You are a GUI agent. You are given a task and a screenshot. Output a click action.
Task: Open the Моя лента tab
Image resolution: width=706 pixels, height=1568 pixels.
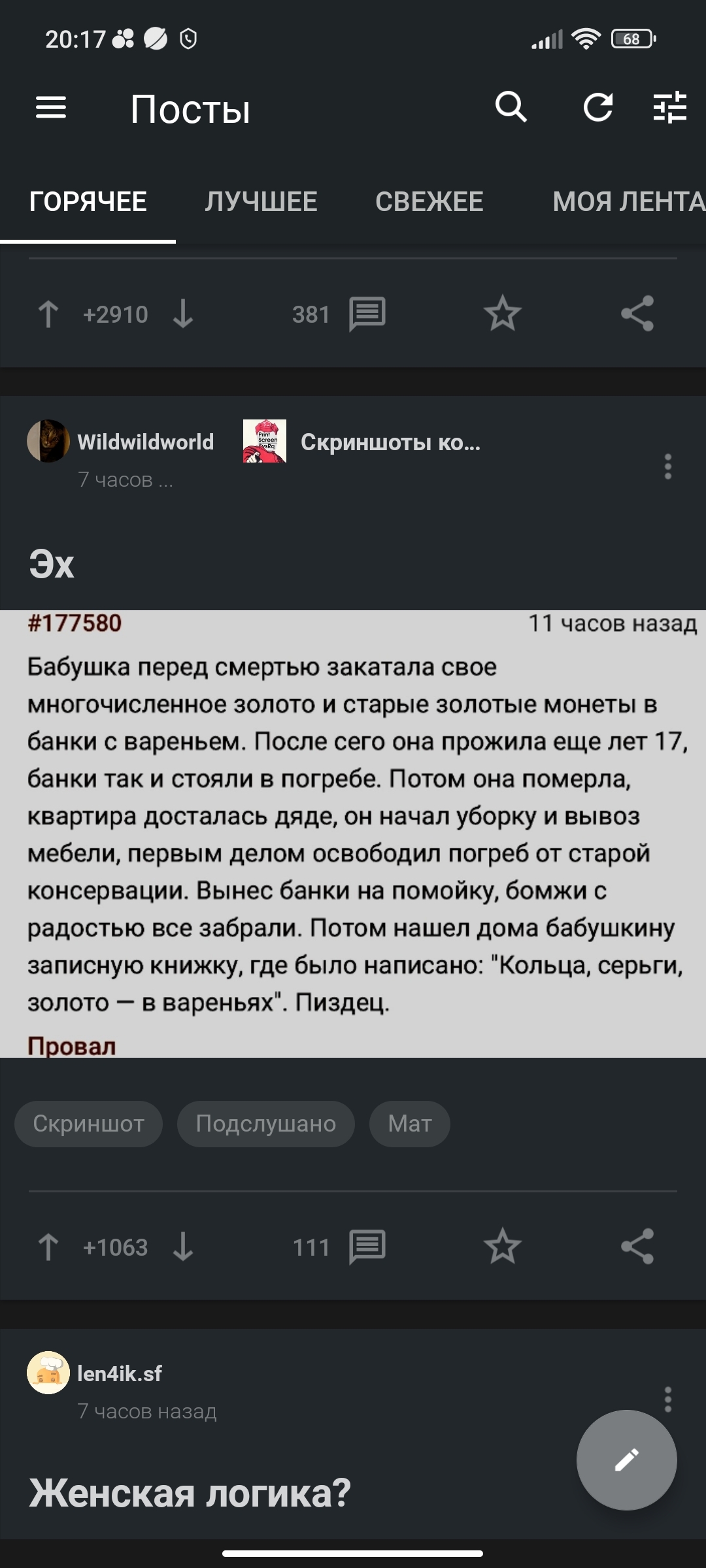(628, 201)
